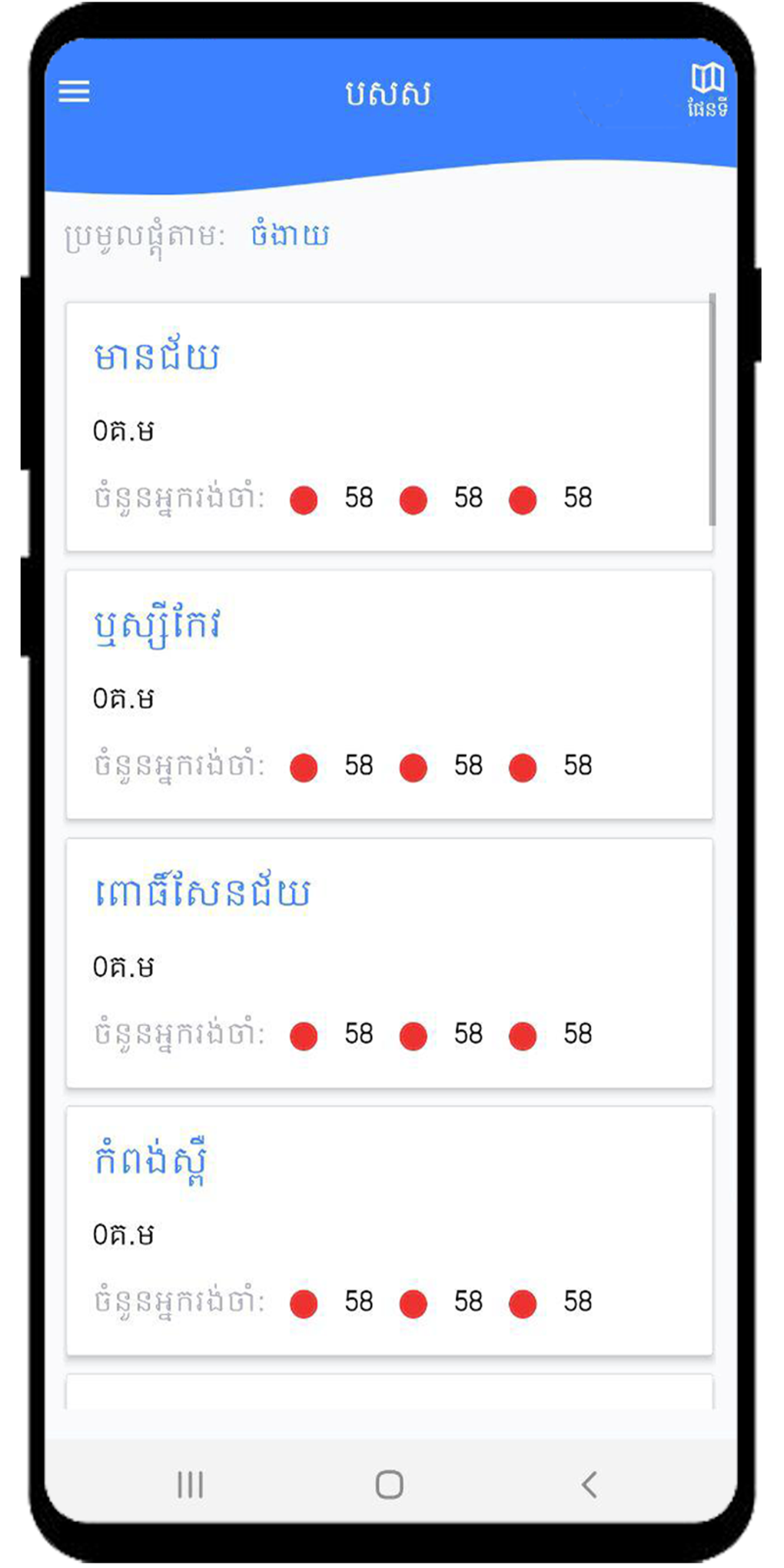The width and height of the screenshot is (784, 1568).
Task: Open the map view (ផែនទី)
Action: point(707,91)
